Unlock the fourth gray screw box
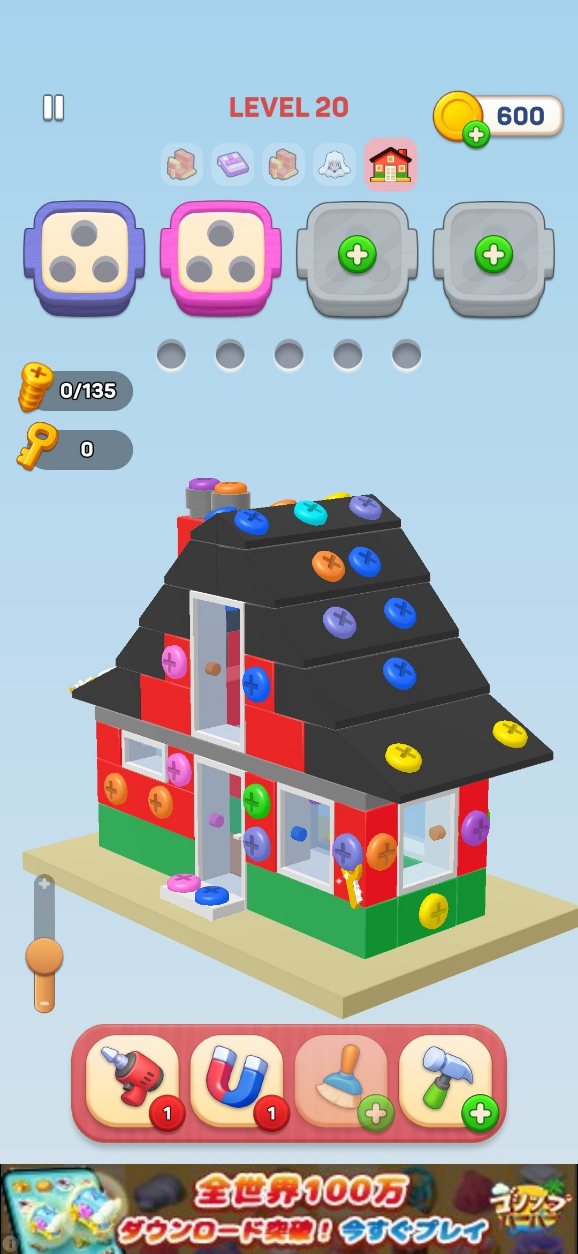The image size is (578, 1254). tap(493, 255)
